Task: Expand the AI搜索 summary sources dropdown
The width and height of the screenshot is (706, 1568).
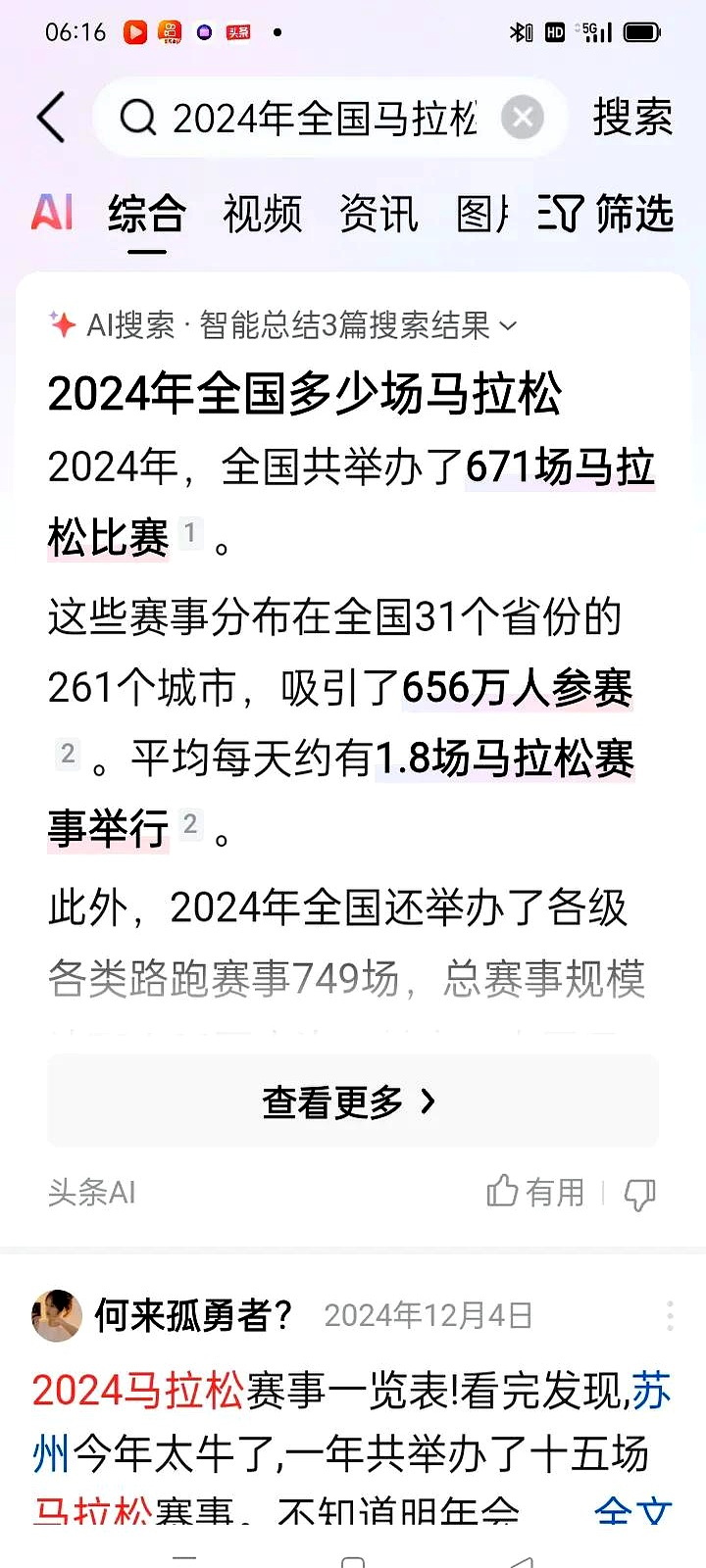Action: coord(508,325)
